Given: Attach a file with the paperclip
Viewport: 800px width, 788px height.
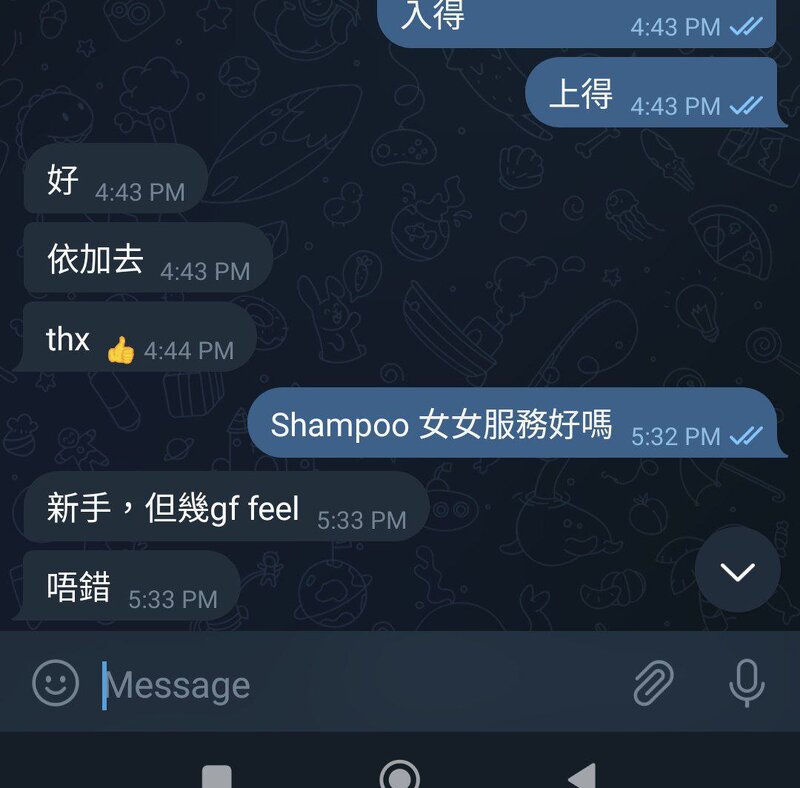Looking at the screenshot, I should point(653,684).
